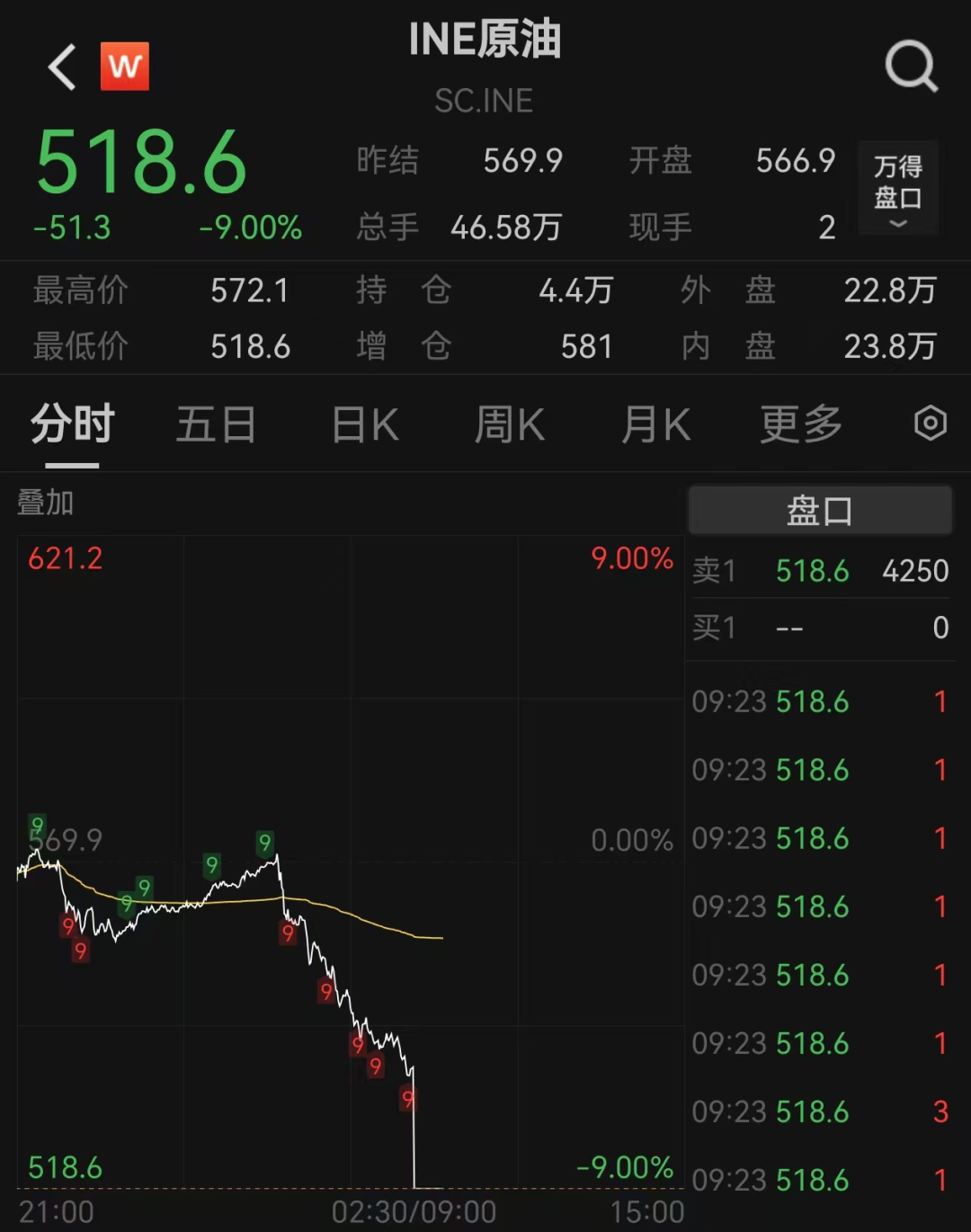Switch to the 分时 chart tab
The height and width of the screenshot is (1232, 971).
72,424
